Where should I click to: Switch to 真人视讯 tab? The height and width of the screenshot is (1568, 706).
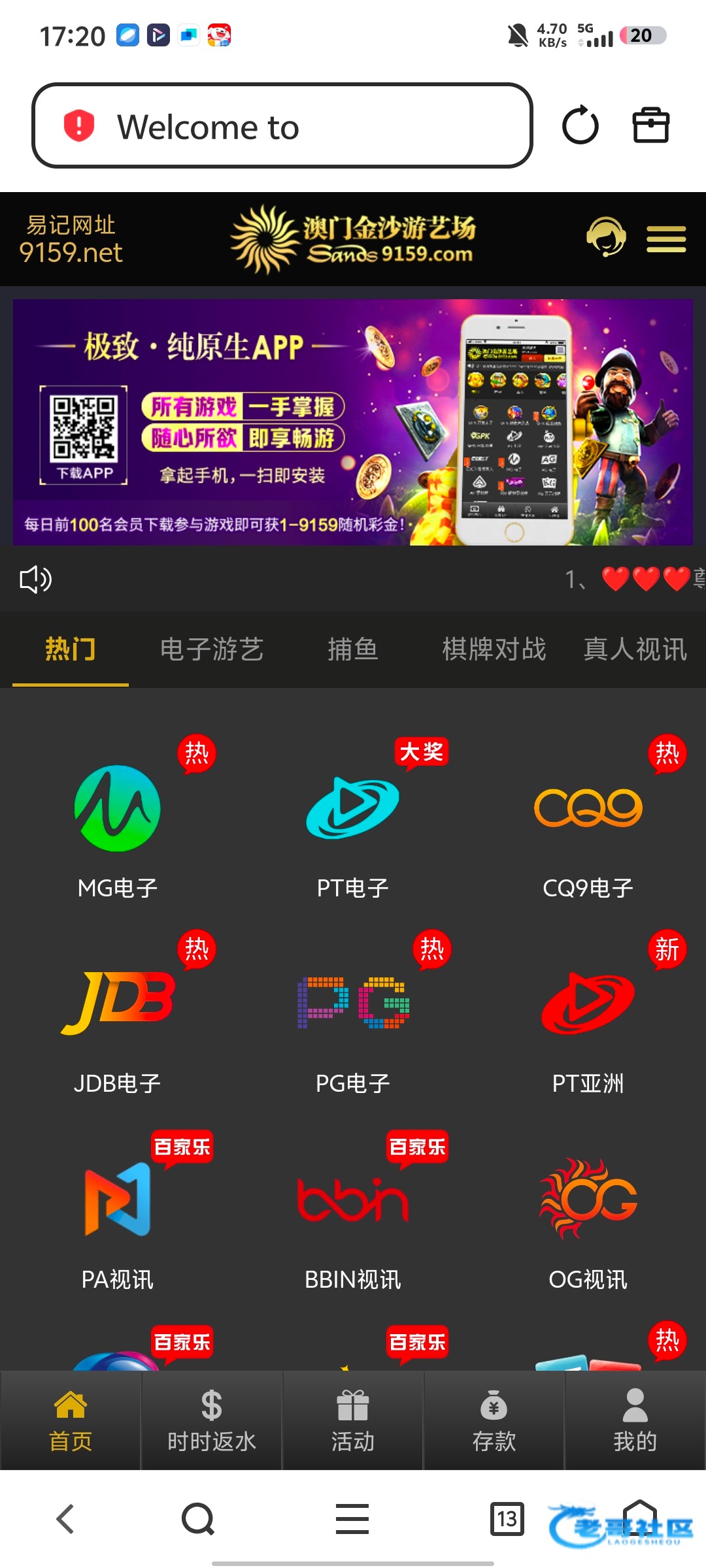click(x=635, y=649)
